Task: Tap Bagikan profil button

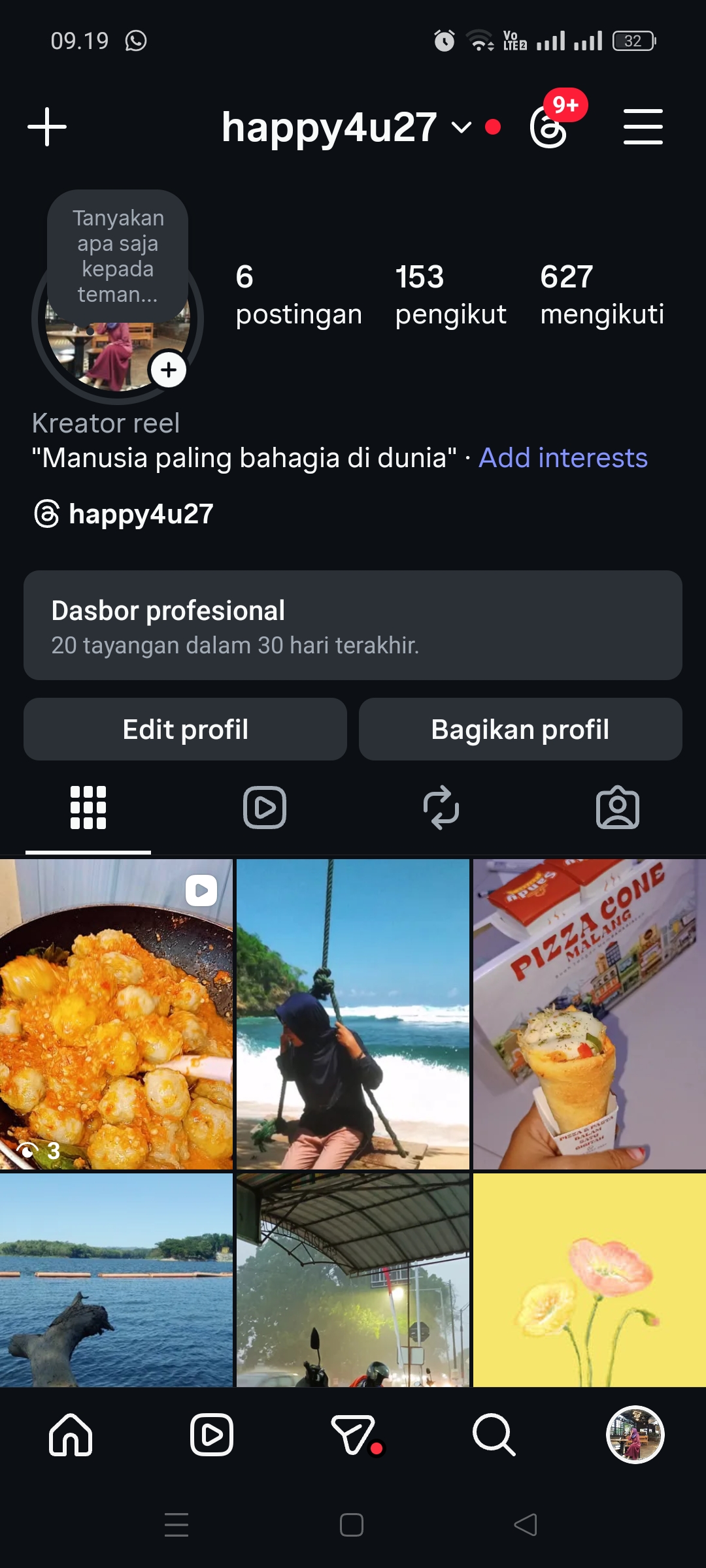Action: tap(520, 729)
